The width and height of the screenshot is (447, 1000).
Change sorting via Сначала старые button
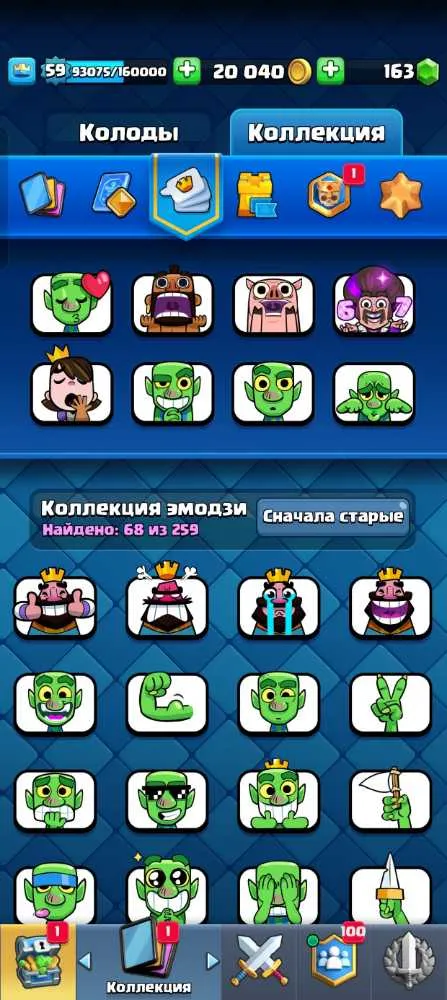(x=333, y=516)
